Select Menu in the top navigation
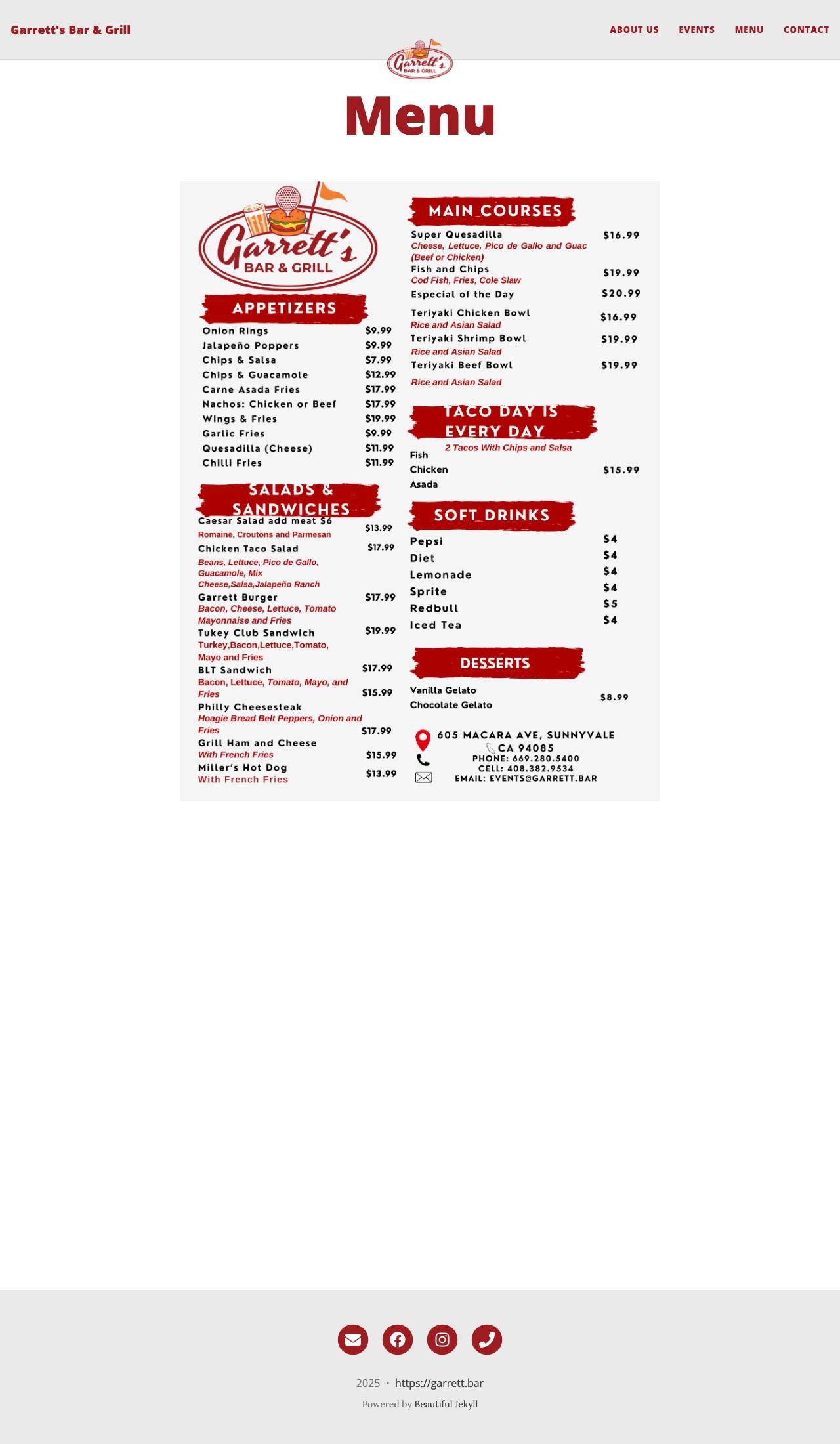Screen dimensions: 840x1444 pyautogui.click(x=749, y=30)
